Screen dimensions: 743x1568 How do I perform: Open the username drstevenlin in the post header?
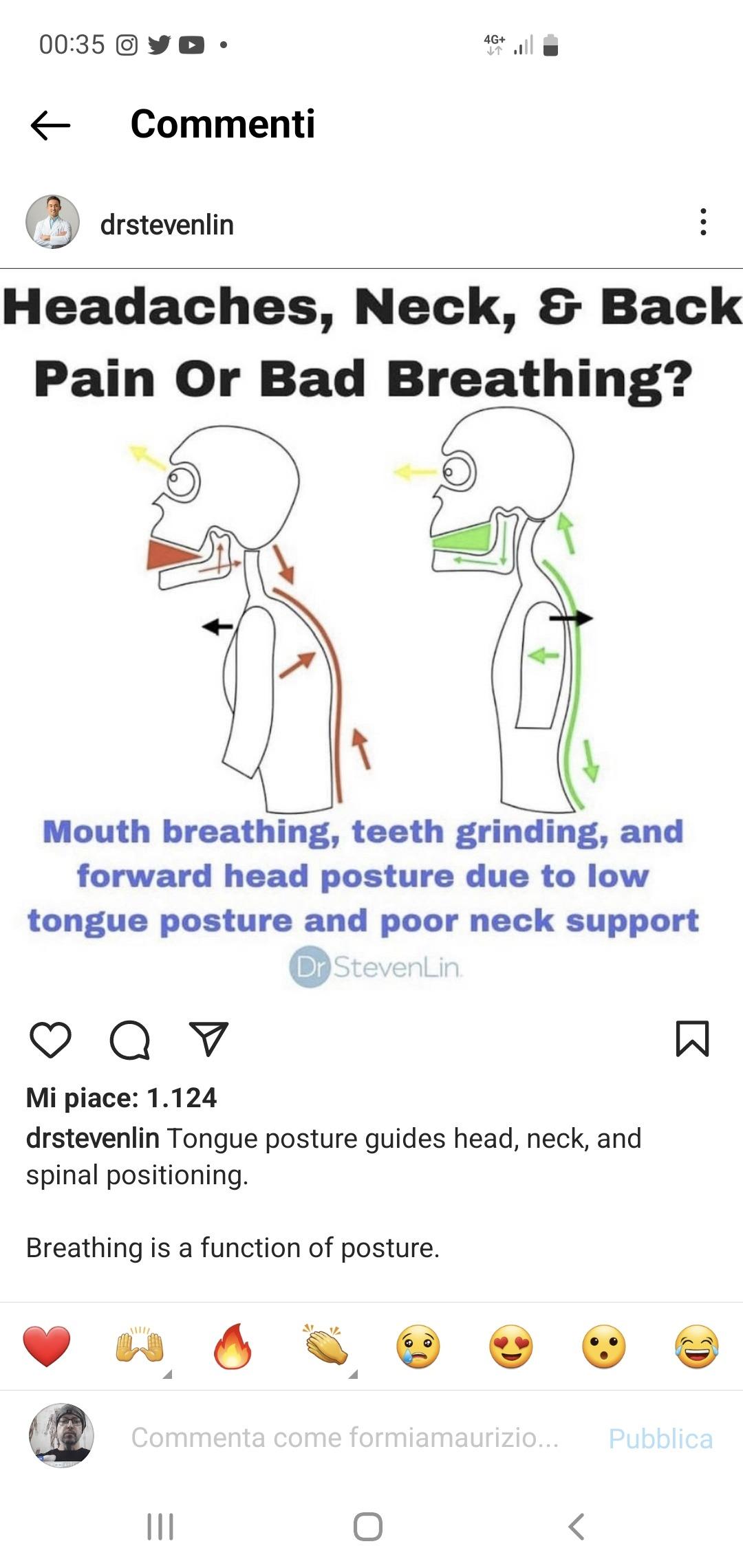coord(166,225)
